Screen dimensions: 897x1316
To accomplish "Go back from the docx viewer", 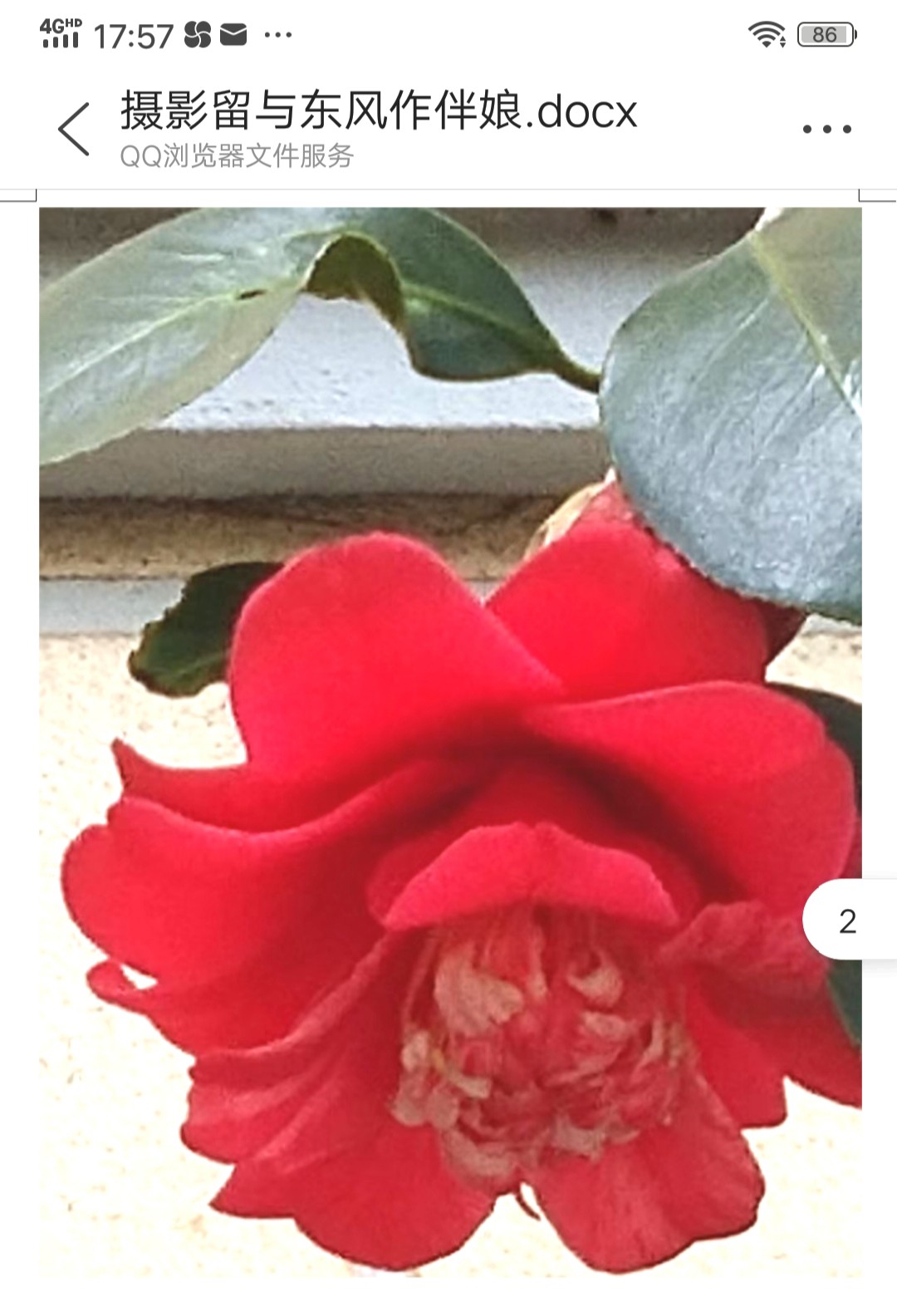I will click(73, 129).
